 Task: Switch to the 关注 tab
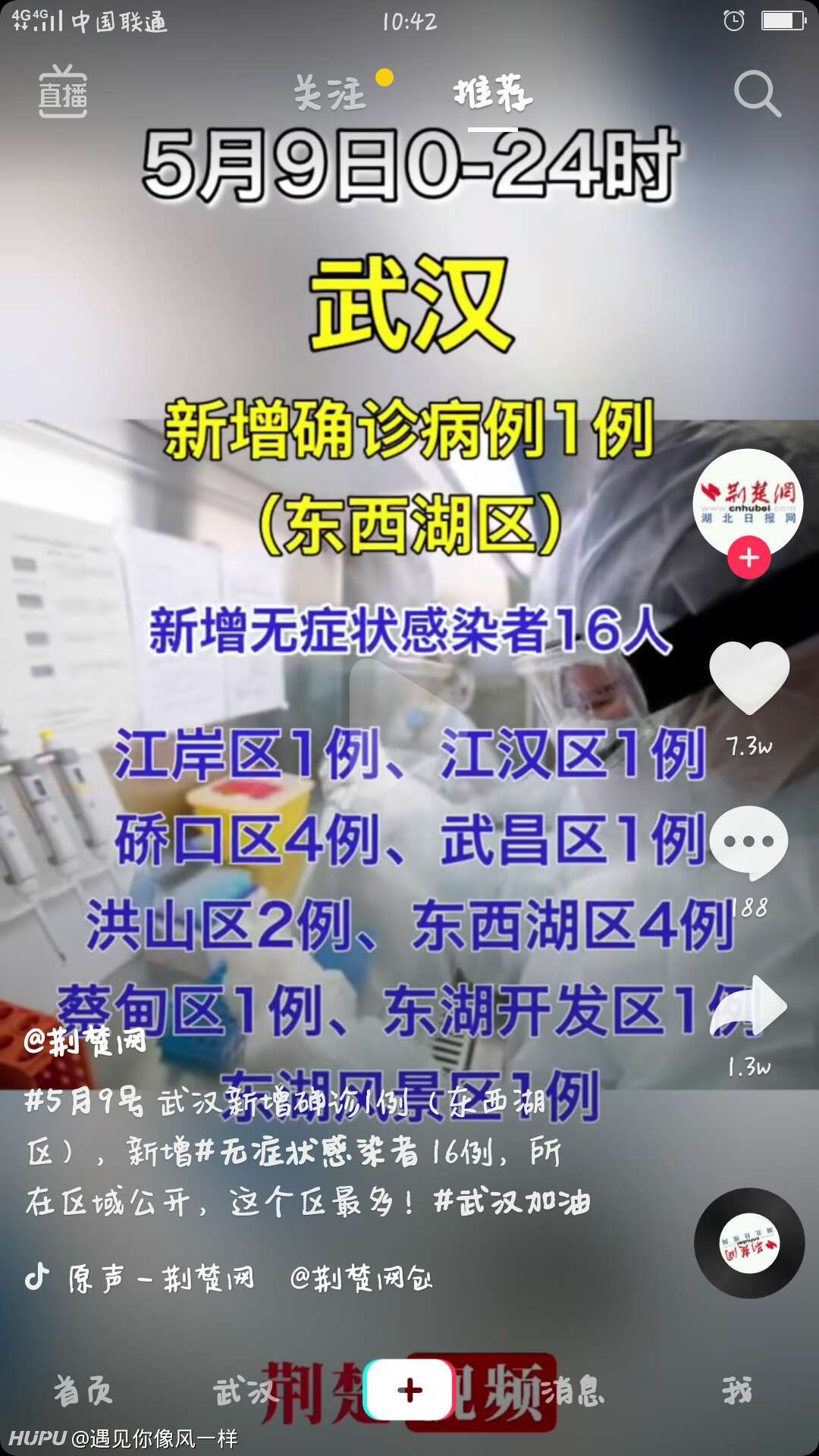pos(330,93)
